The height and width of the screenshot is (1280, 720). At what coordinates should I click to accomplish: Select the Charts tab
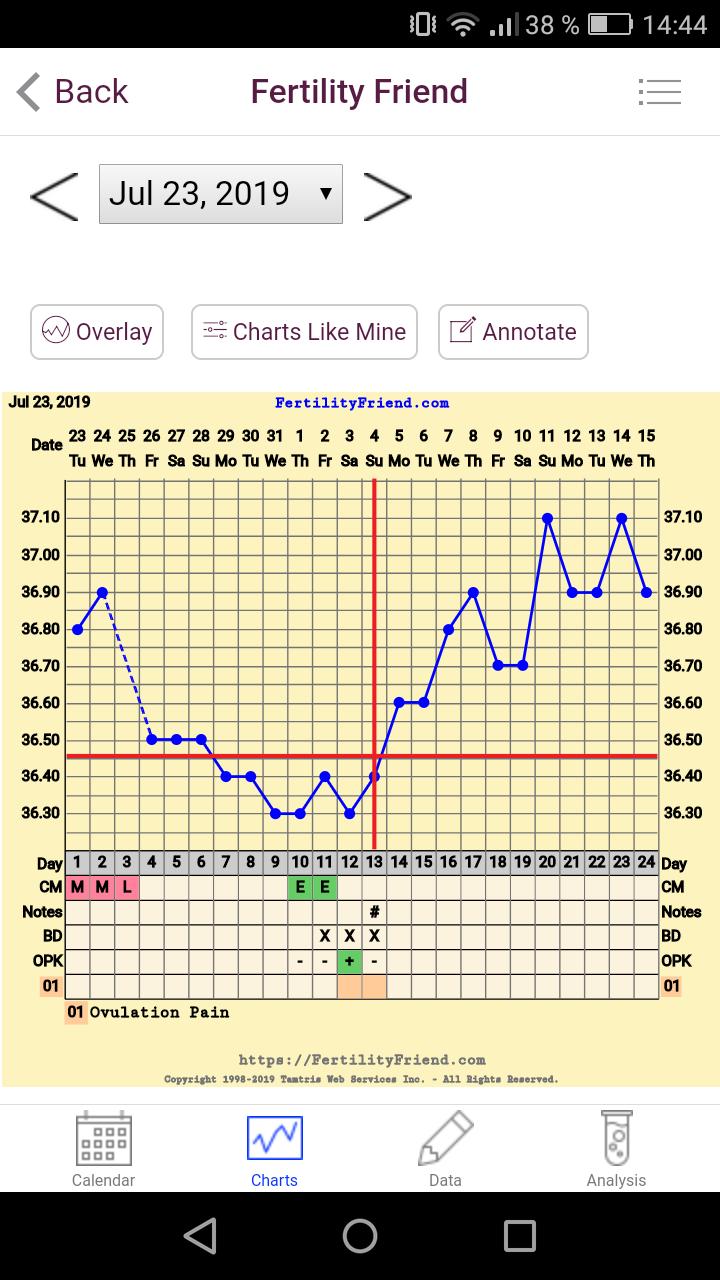click(x=274, y=1149)
